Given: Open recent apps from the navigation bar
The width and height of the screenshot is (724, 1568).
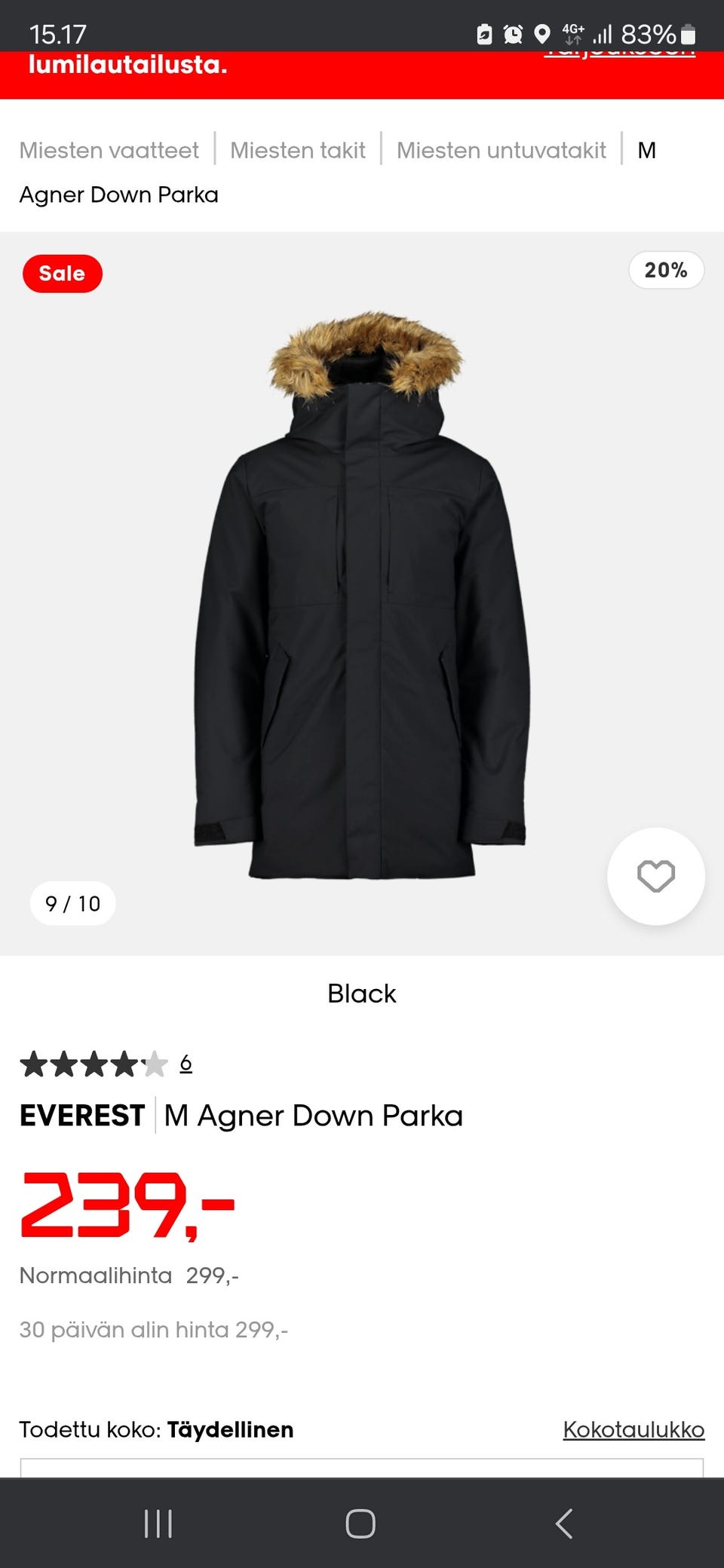Looking at the screenshot, I should pos(158,1524).
